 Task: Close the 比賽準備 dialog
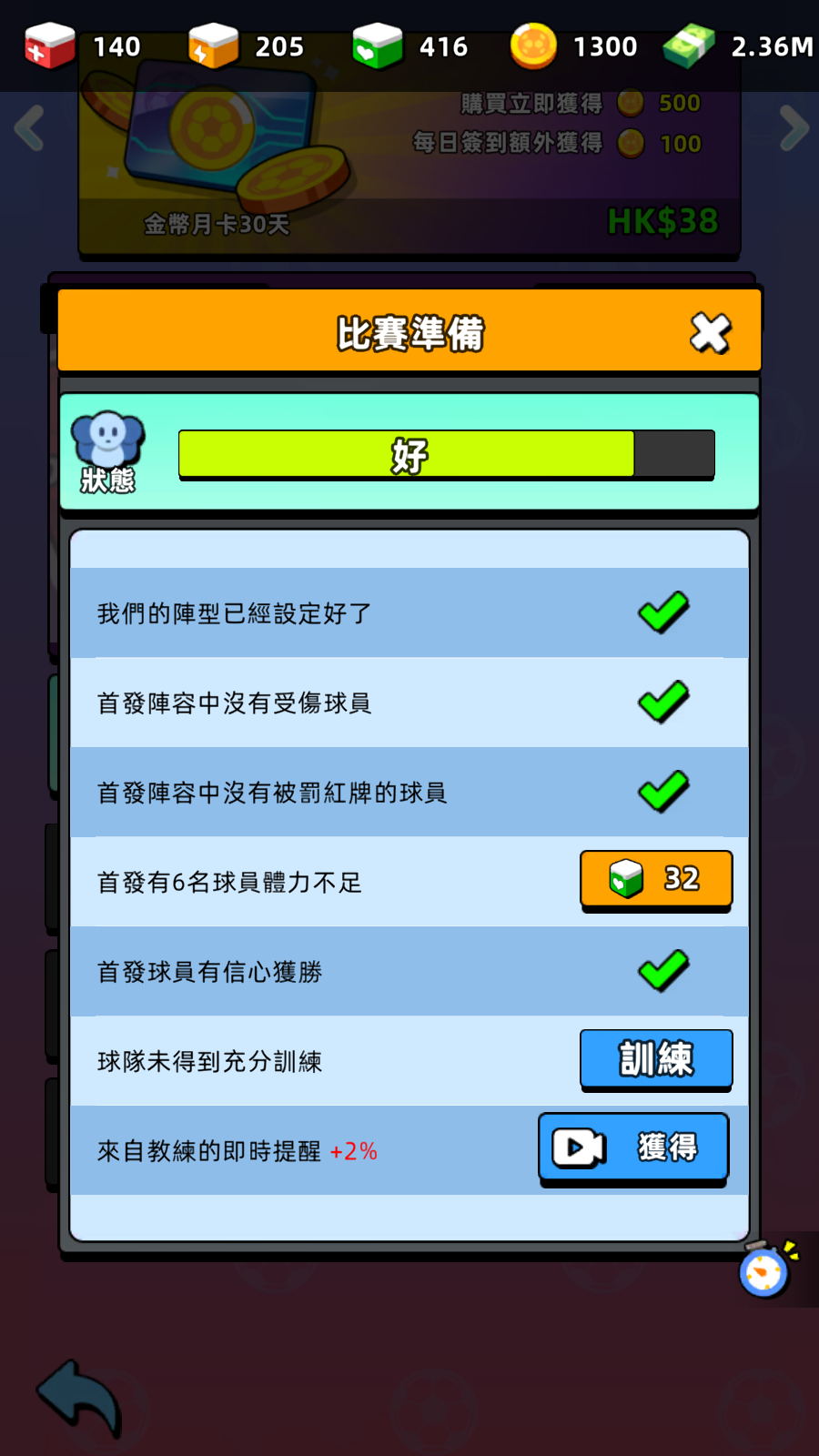[710, 333]
